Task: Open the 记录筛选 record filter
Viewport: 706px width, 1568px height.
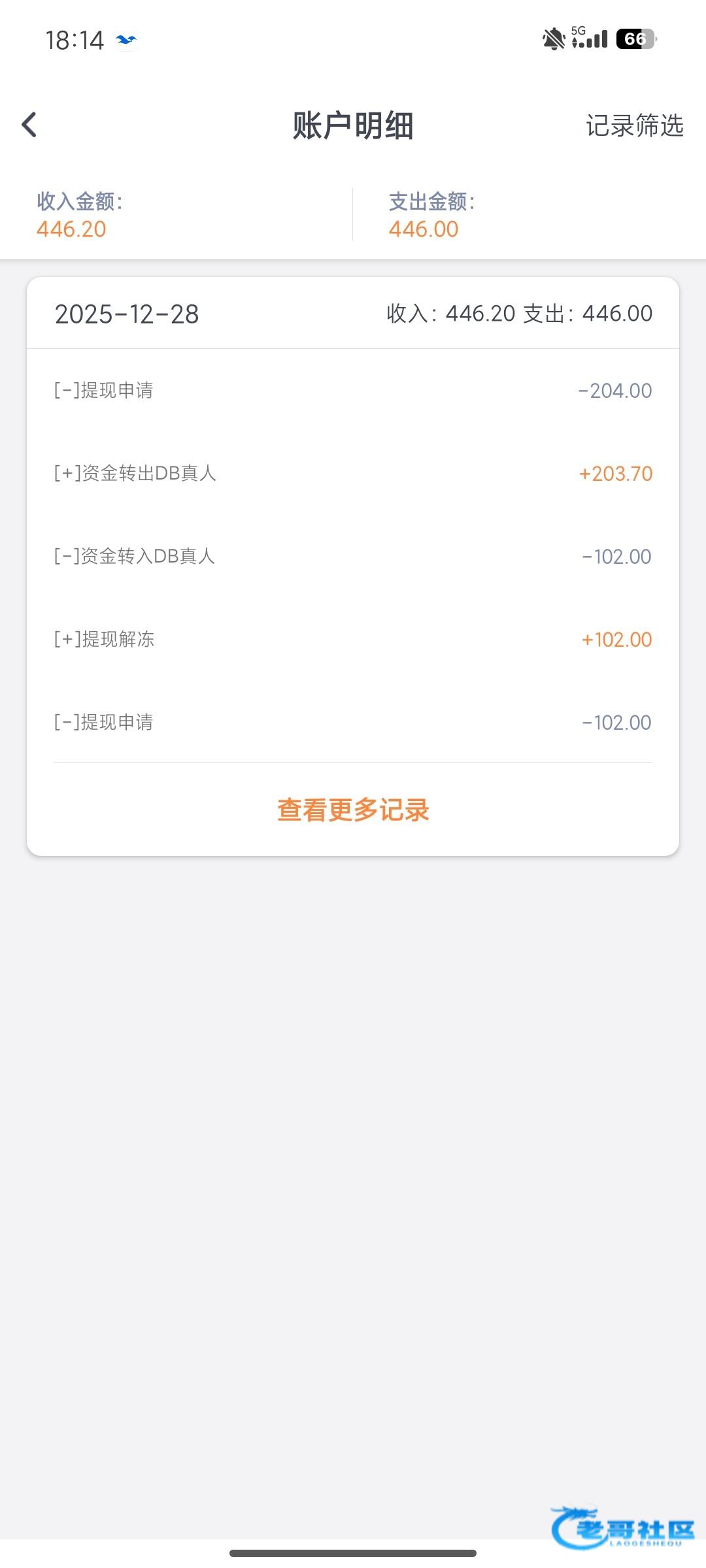Action: (634, 125)
